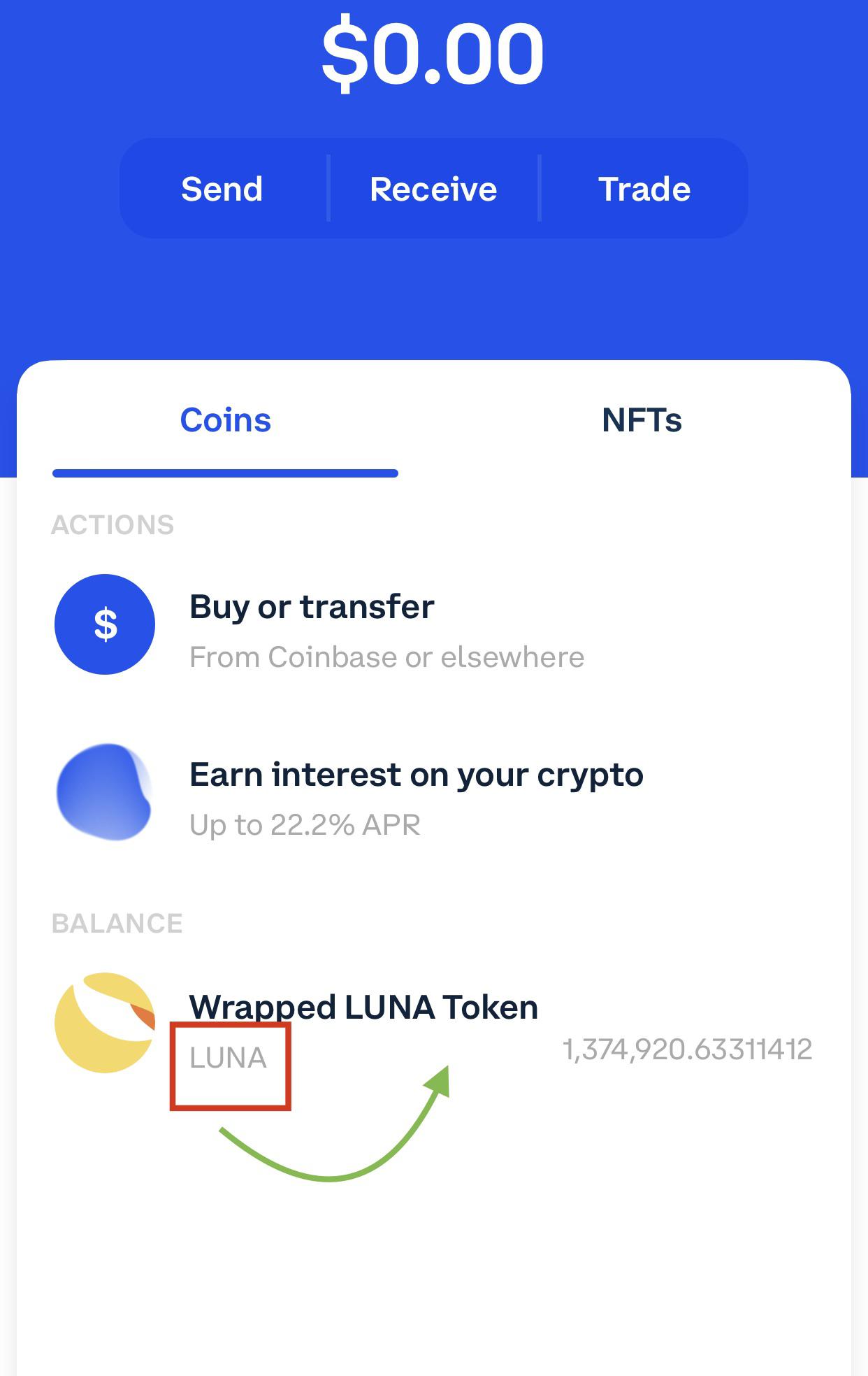Open Buy or transfer action
This screenshot has width=868, height=1376.
pos(312,625)
